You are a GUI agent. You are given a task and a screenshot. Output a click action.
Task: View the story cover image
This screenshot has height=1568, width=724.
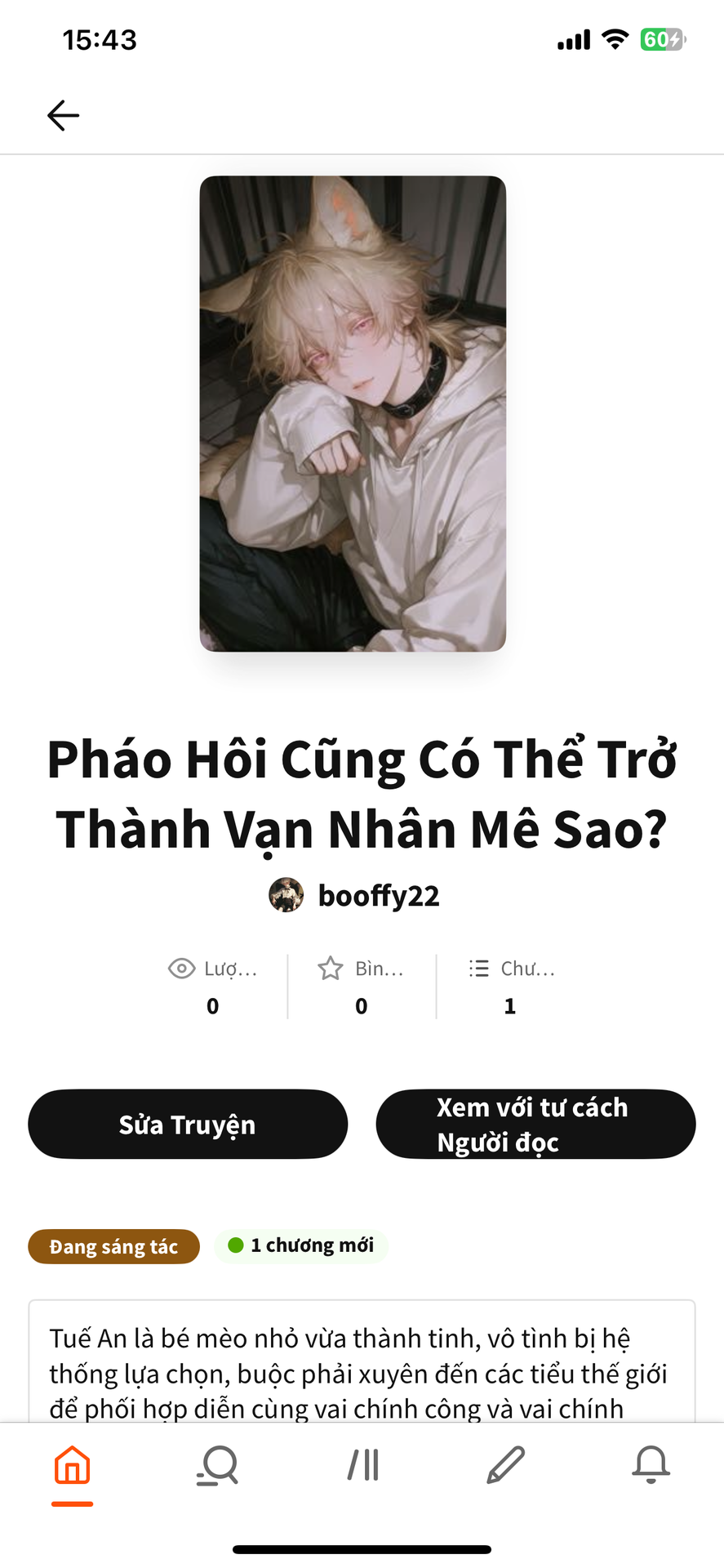tap(353, 413)
